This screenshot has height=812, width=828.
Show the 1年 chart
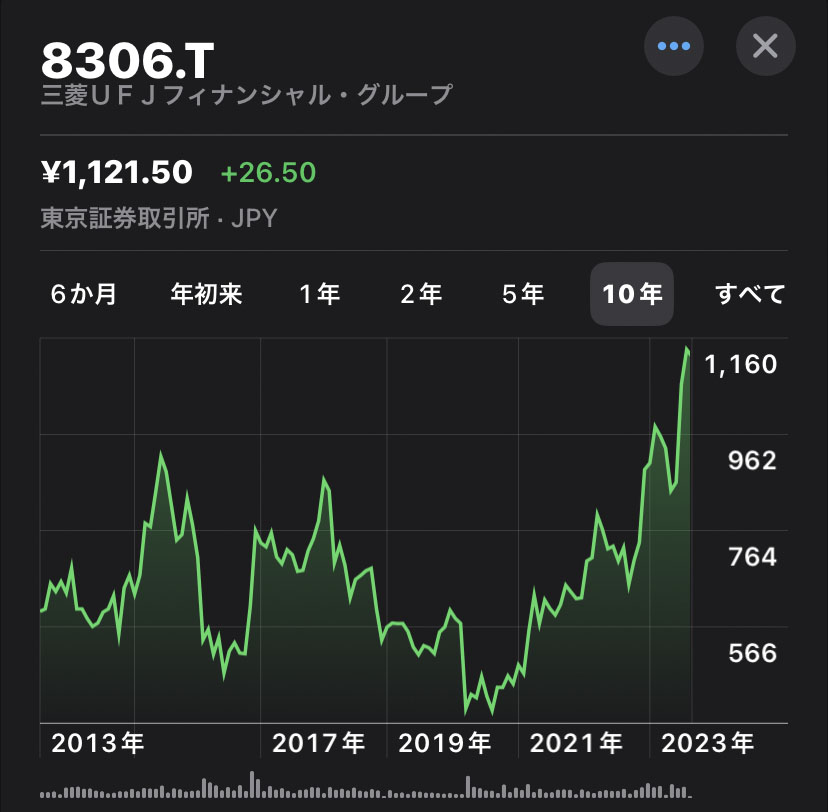pos(320,294)
